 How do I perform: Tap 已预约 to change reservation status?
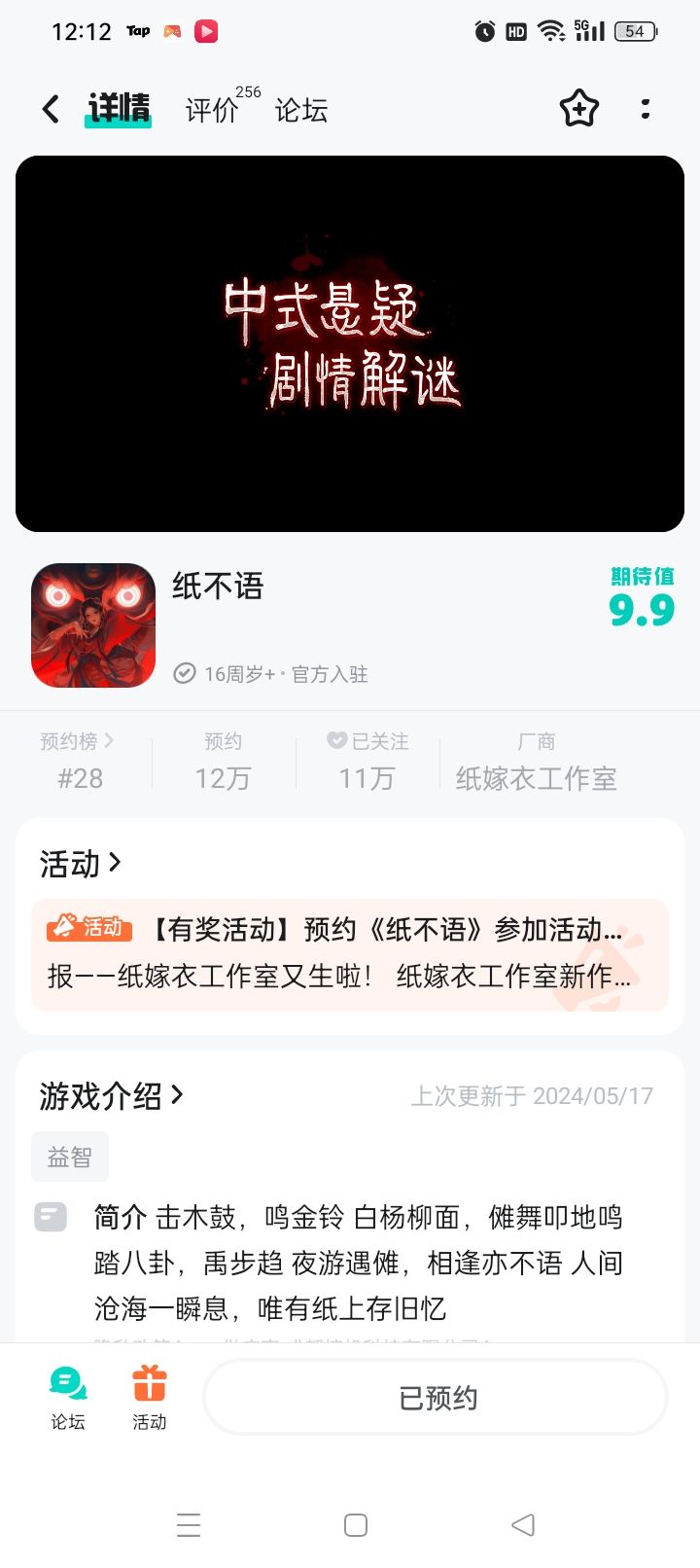pos(434,1397)
